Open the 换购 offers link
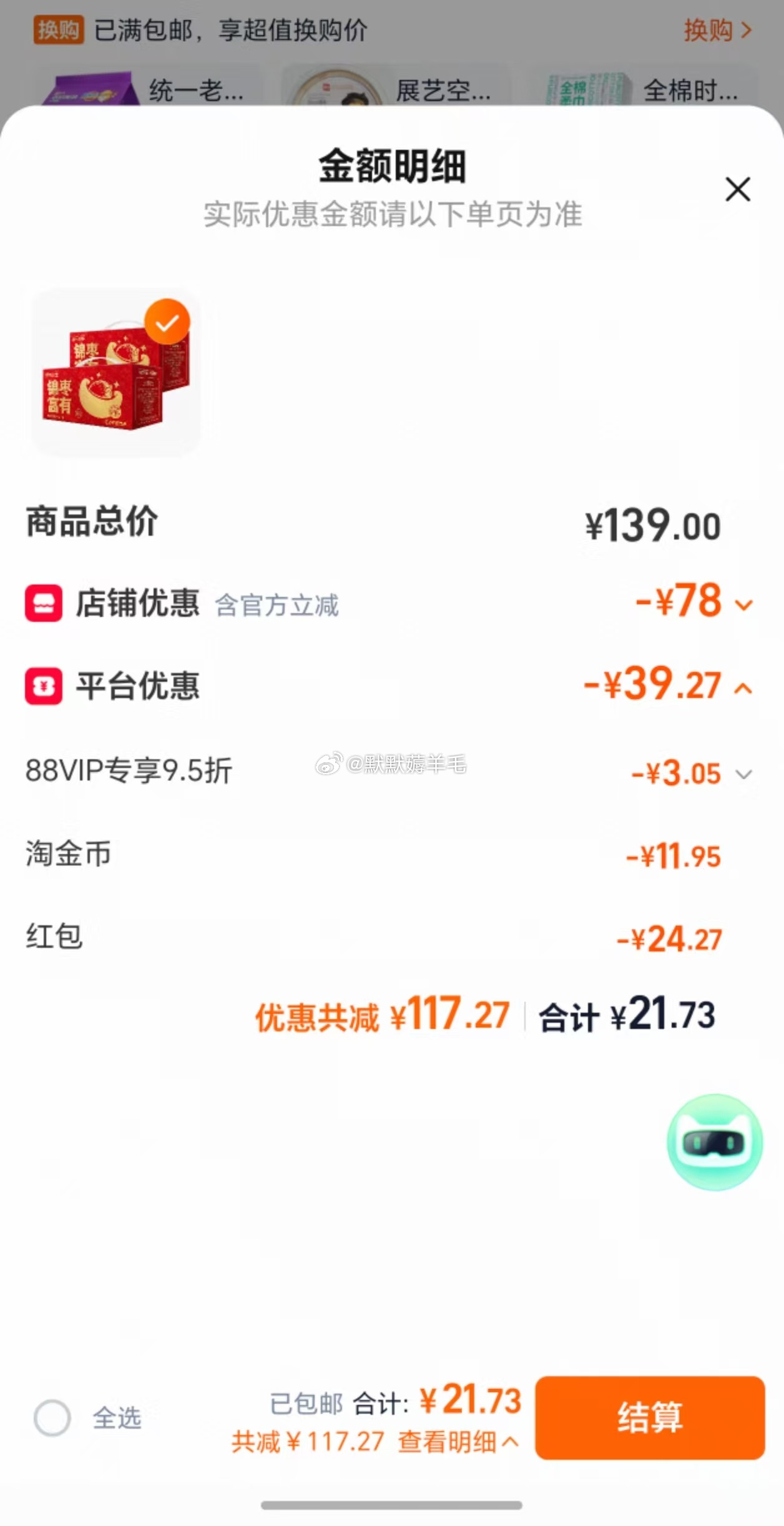784x1526 pixels. tap(717, 30)
